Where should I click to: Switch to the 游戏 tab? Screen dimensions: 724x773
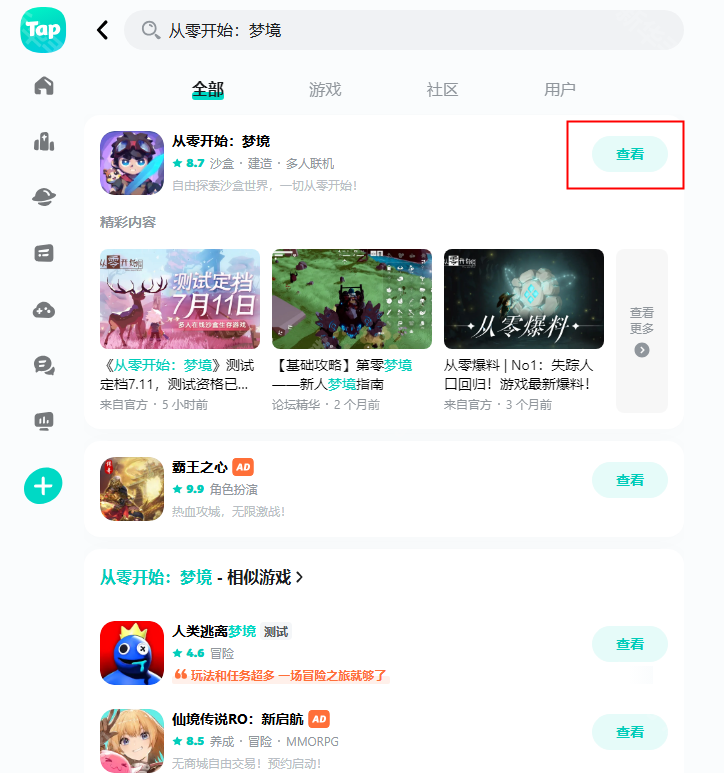pyautogui.click(x=325, y=89)
